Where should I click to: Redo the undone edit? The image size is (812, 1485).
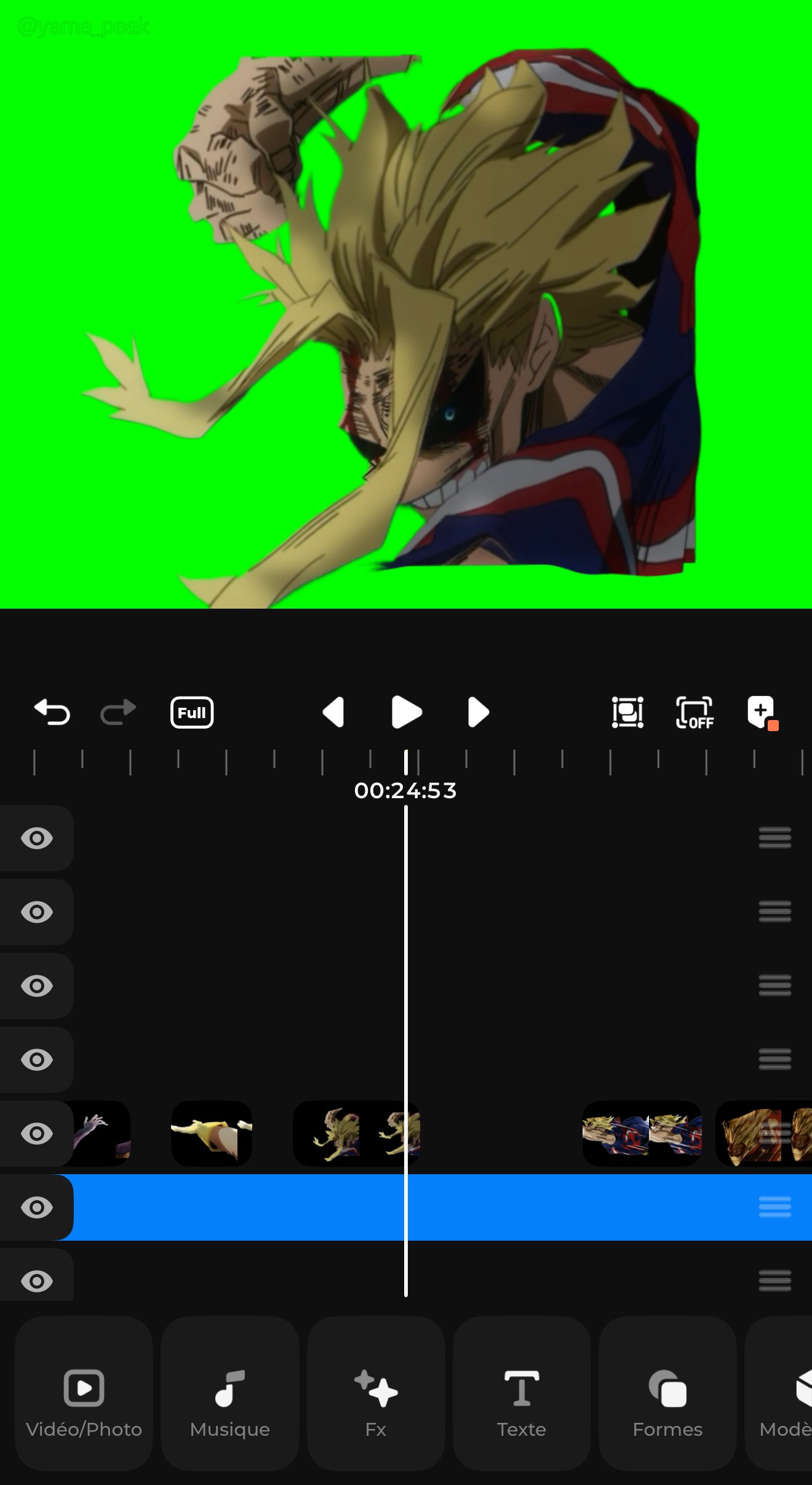point(118,712)
